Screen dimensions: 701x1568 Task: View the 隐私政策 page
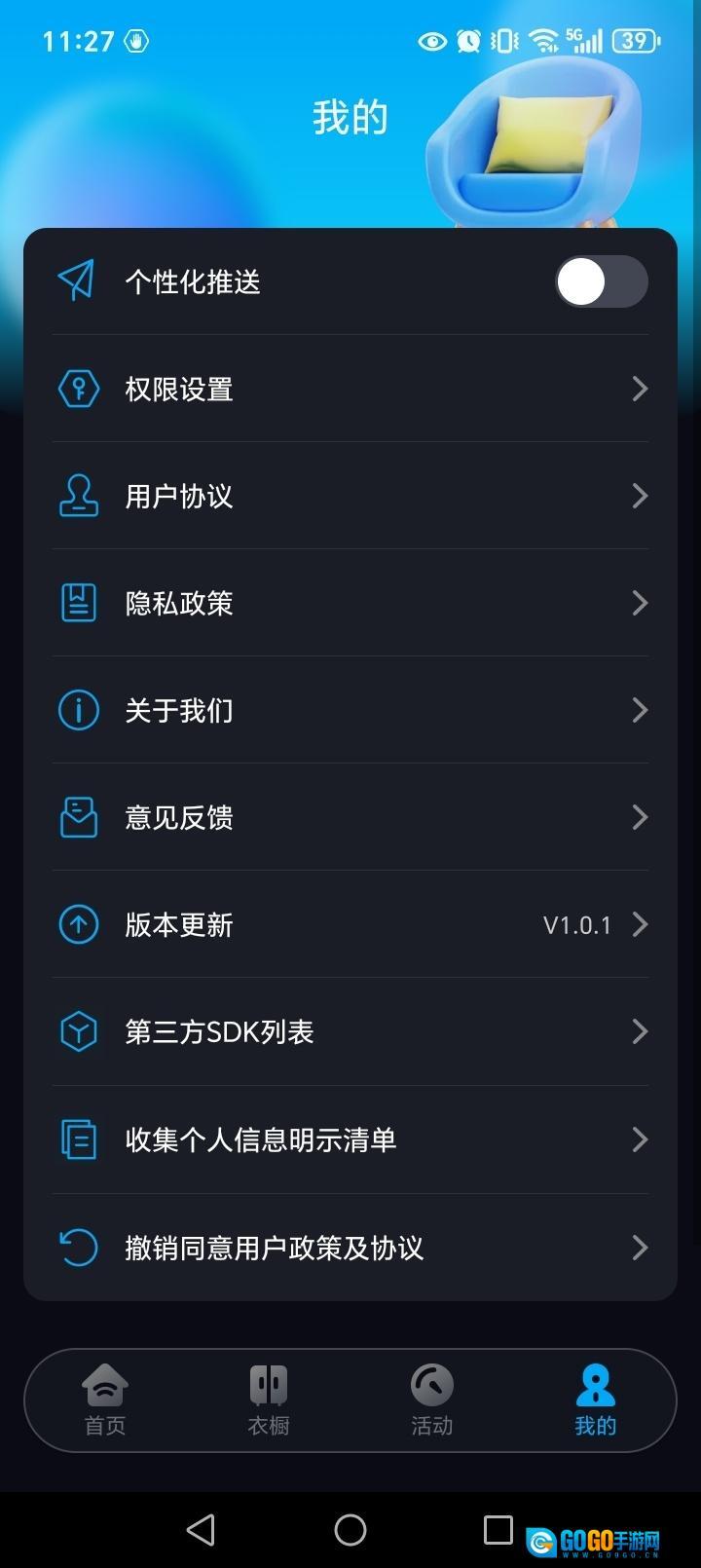tap(350, 604)
